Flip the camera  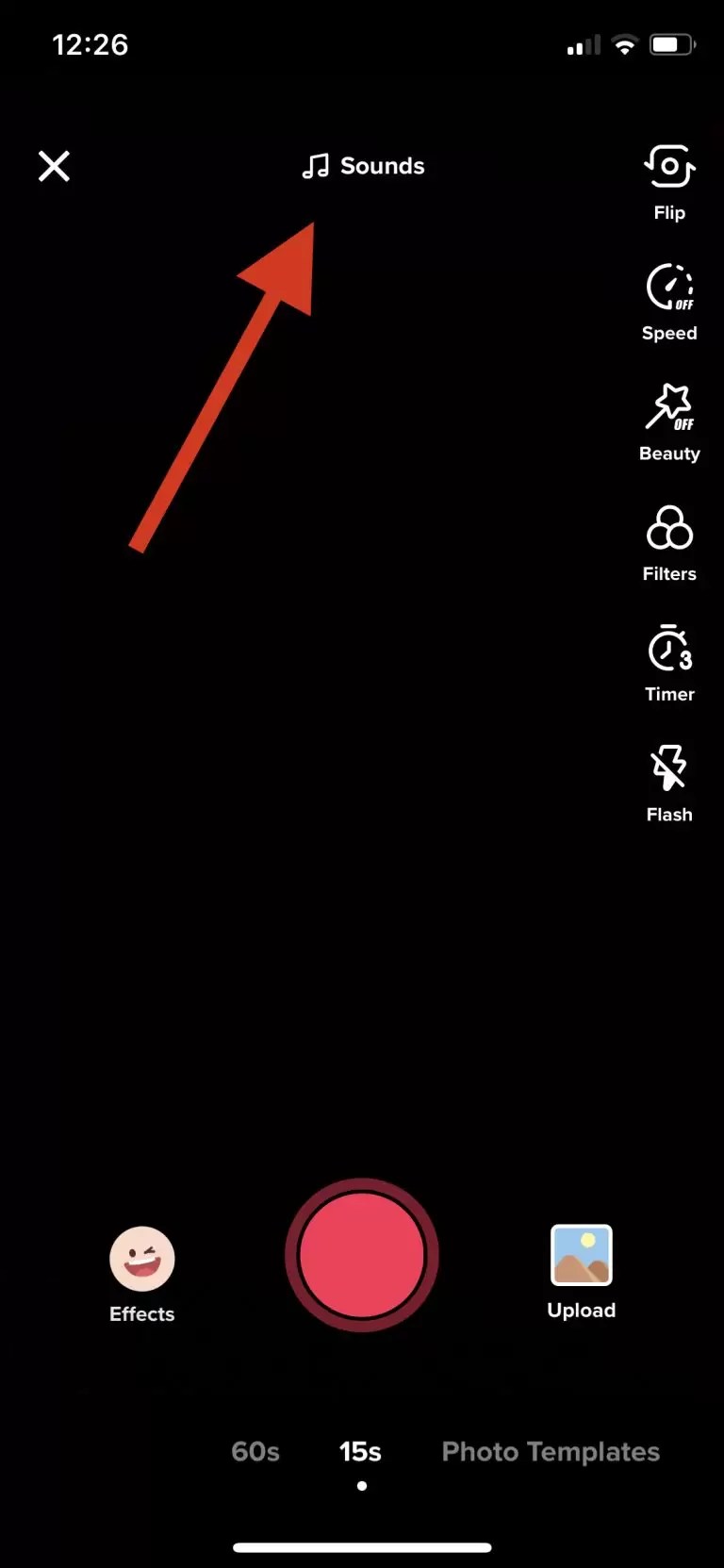point(669,183)
